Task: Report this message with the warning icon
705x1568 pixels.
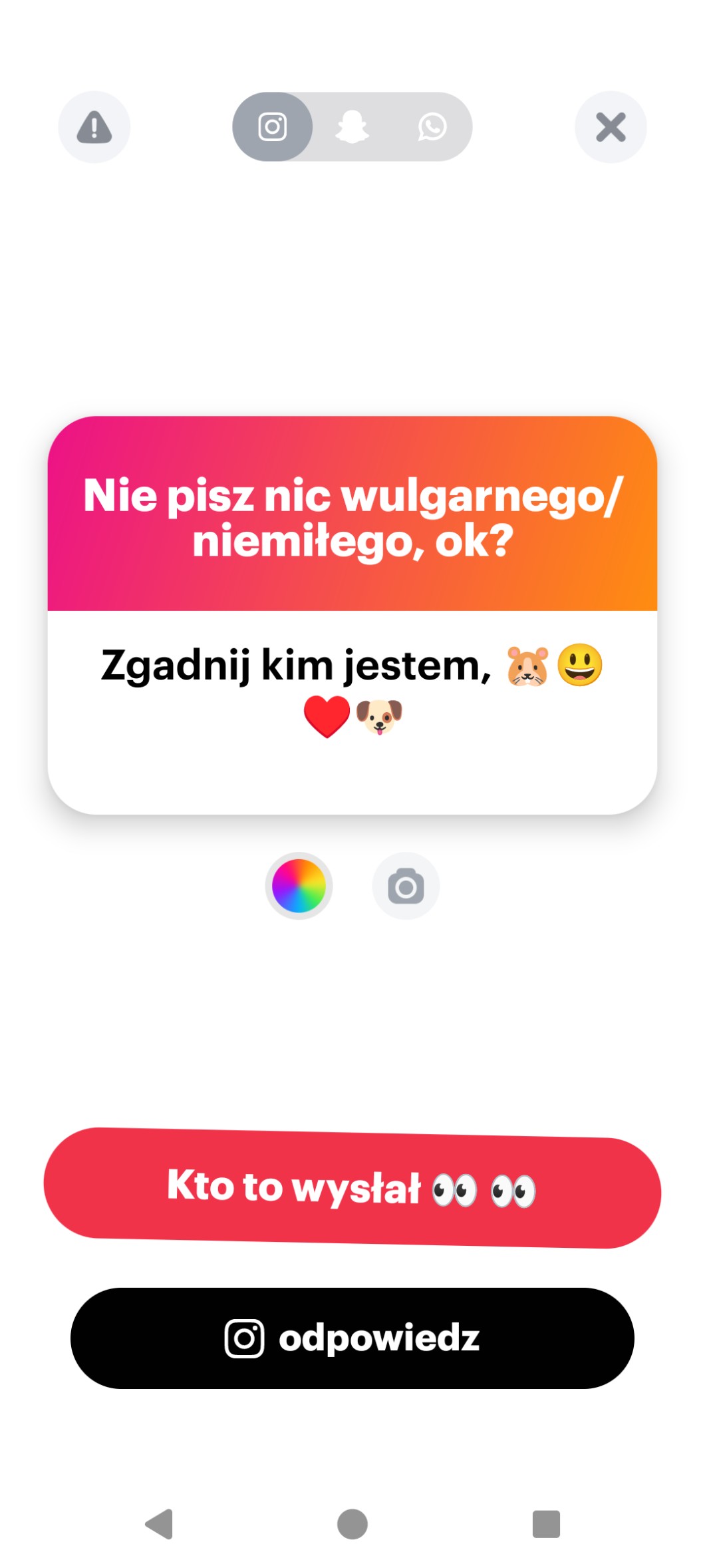Action: (94, 127)
